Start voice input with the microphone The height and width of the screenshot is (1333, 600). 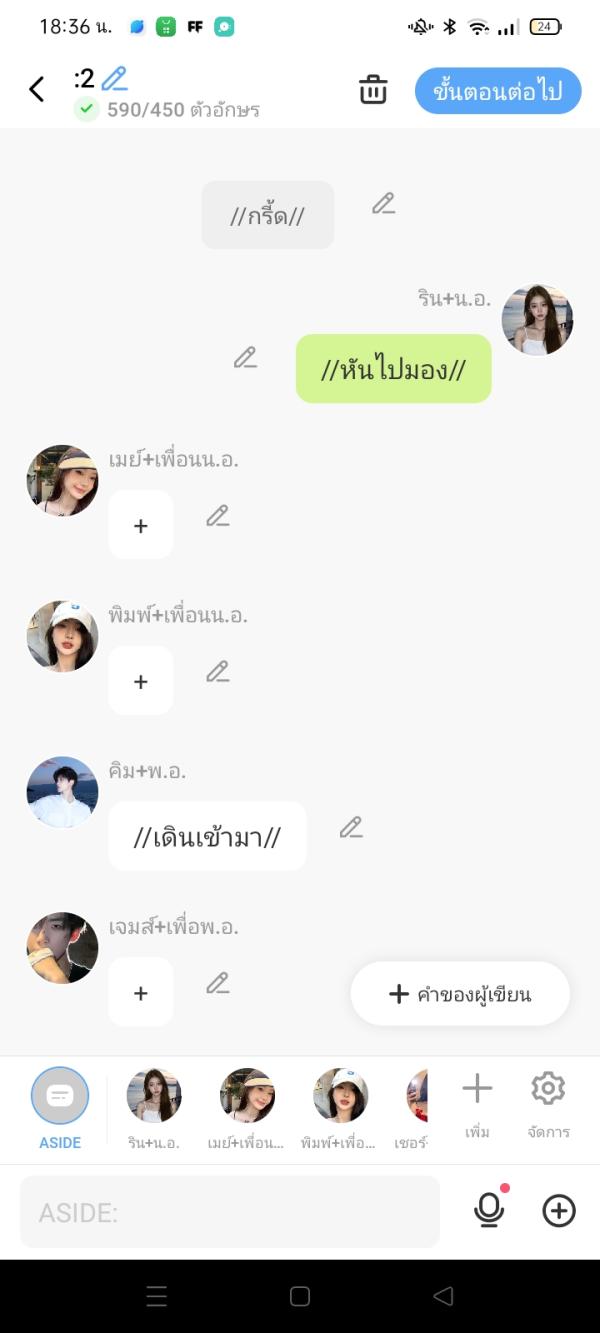(489, 1211)
